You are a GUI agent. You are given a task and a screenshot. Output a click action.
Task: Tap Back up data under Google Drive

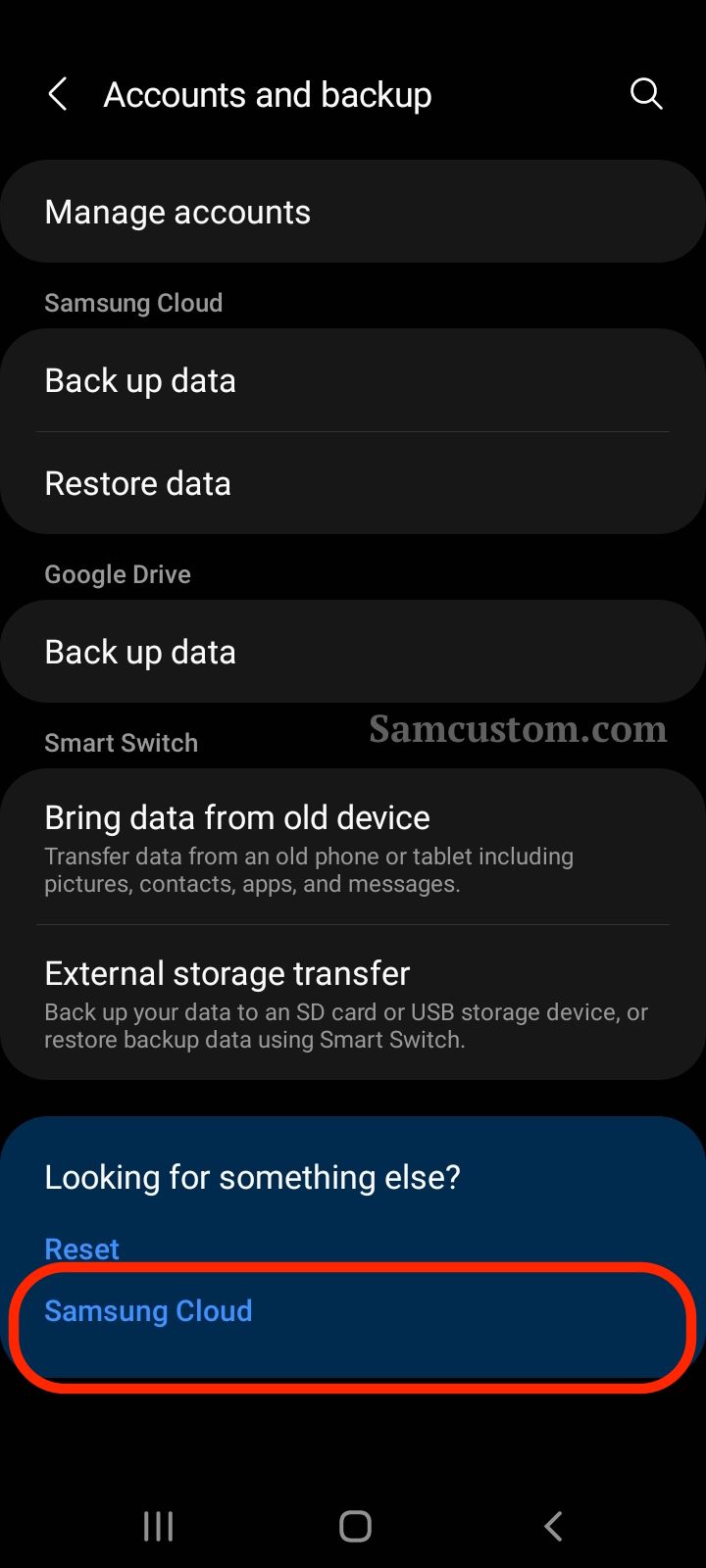pyautogui.click(x=353, y=652)
